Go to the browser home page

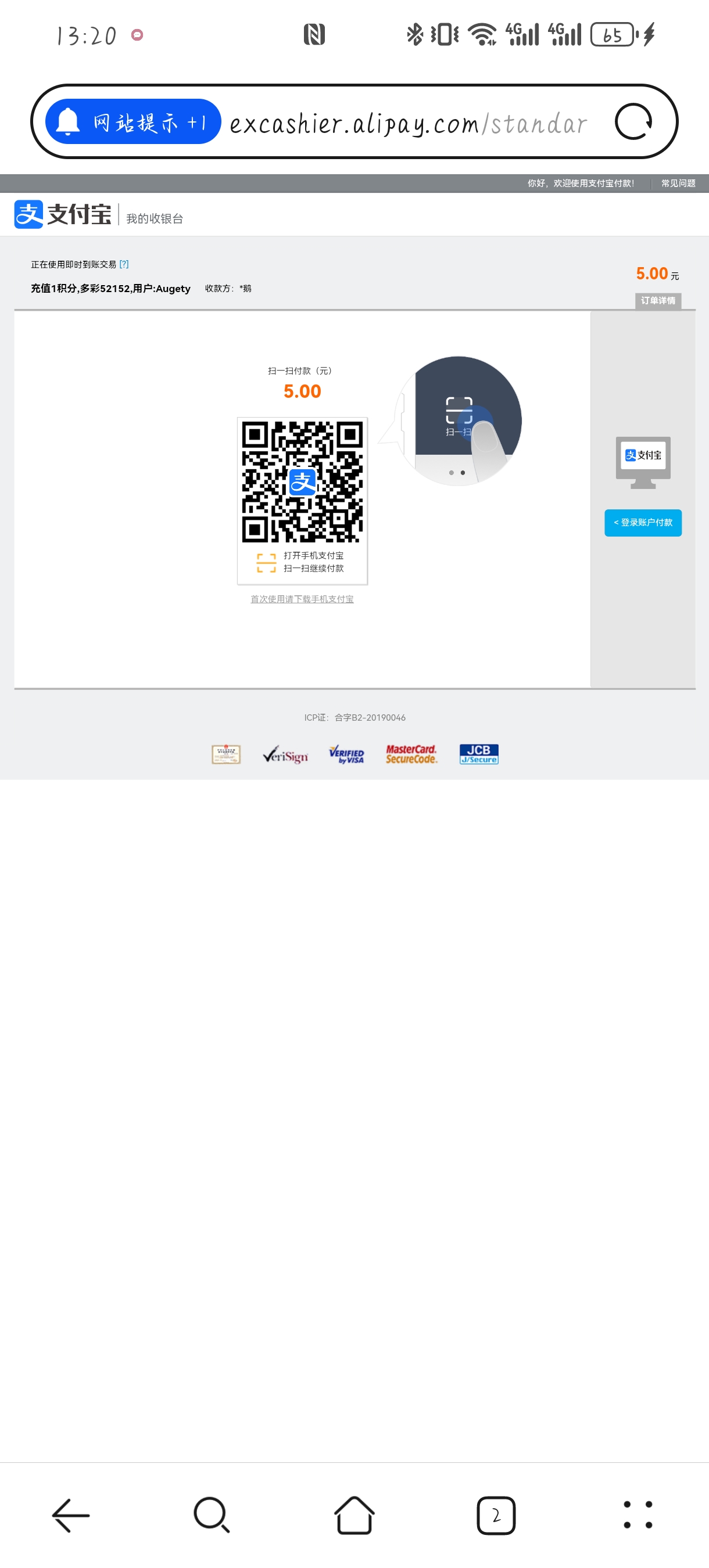point(354,1515)
